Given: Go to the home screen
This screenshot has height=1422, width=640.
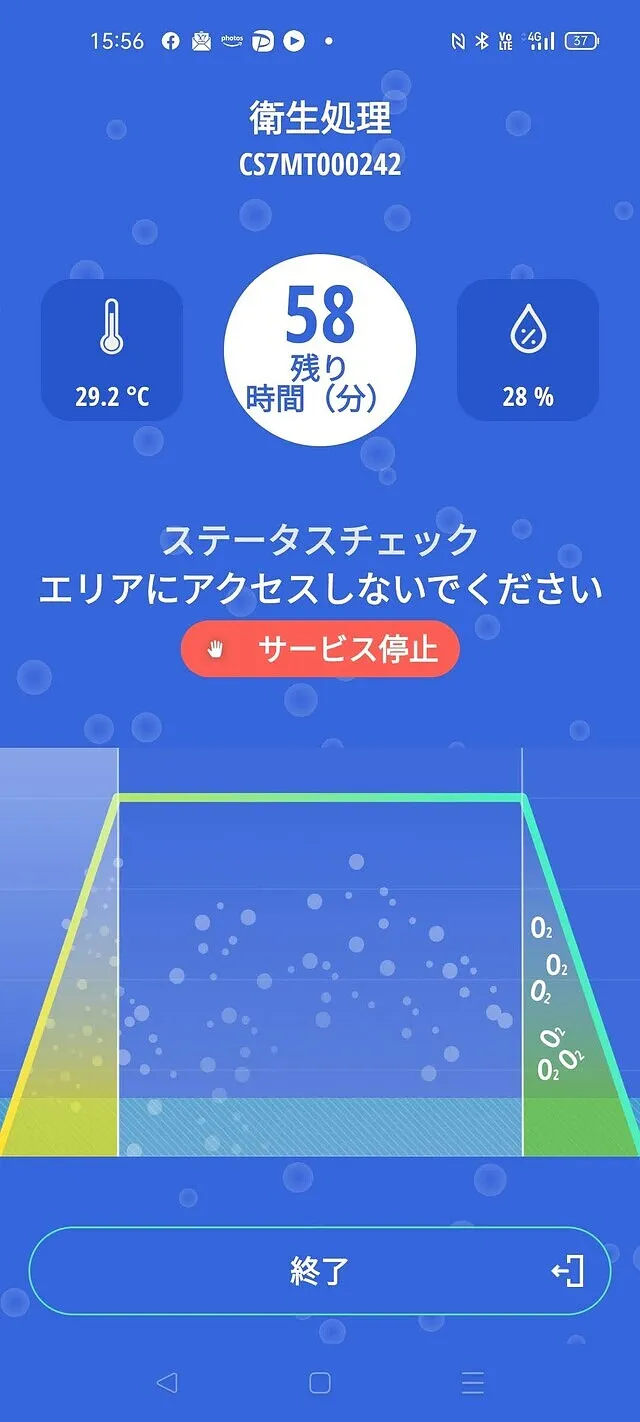Looking at the screenshot, I should tap(320, 1383).
